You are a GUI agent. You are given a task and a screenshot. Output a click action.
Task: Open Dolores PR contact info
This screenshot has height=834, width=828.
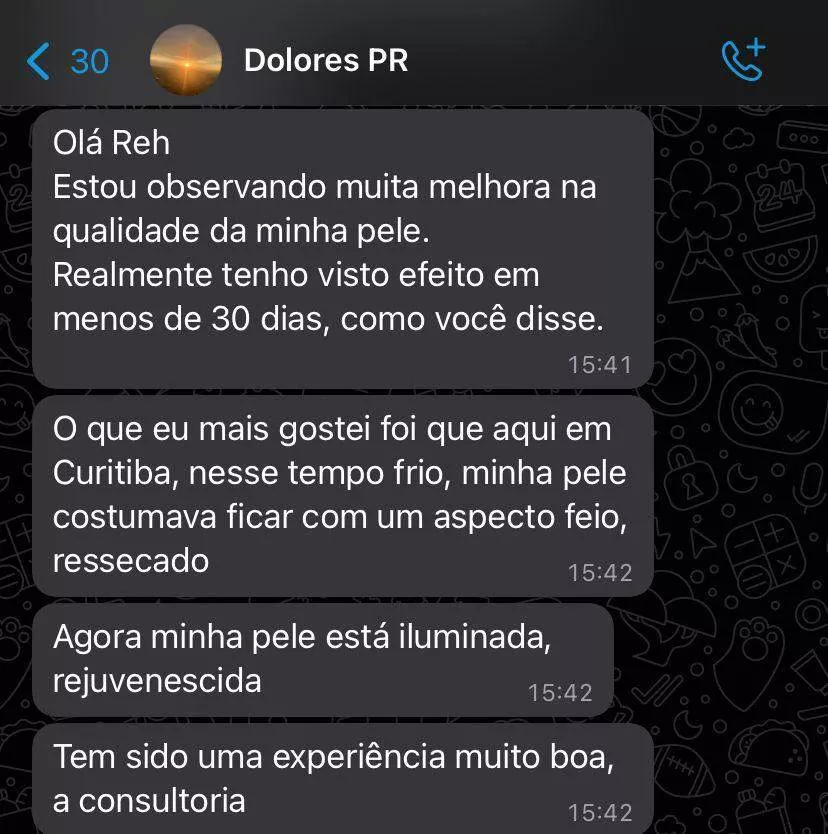[x=326, y=61]
